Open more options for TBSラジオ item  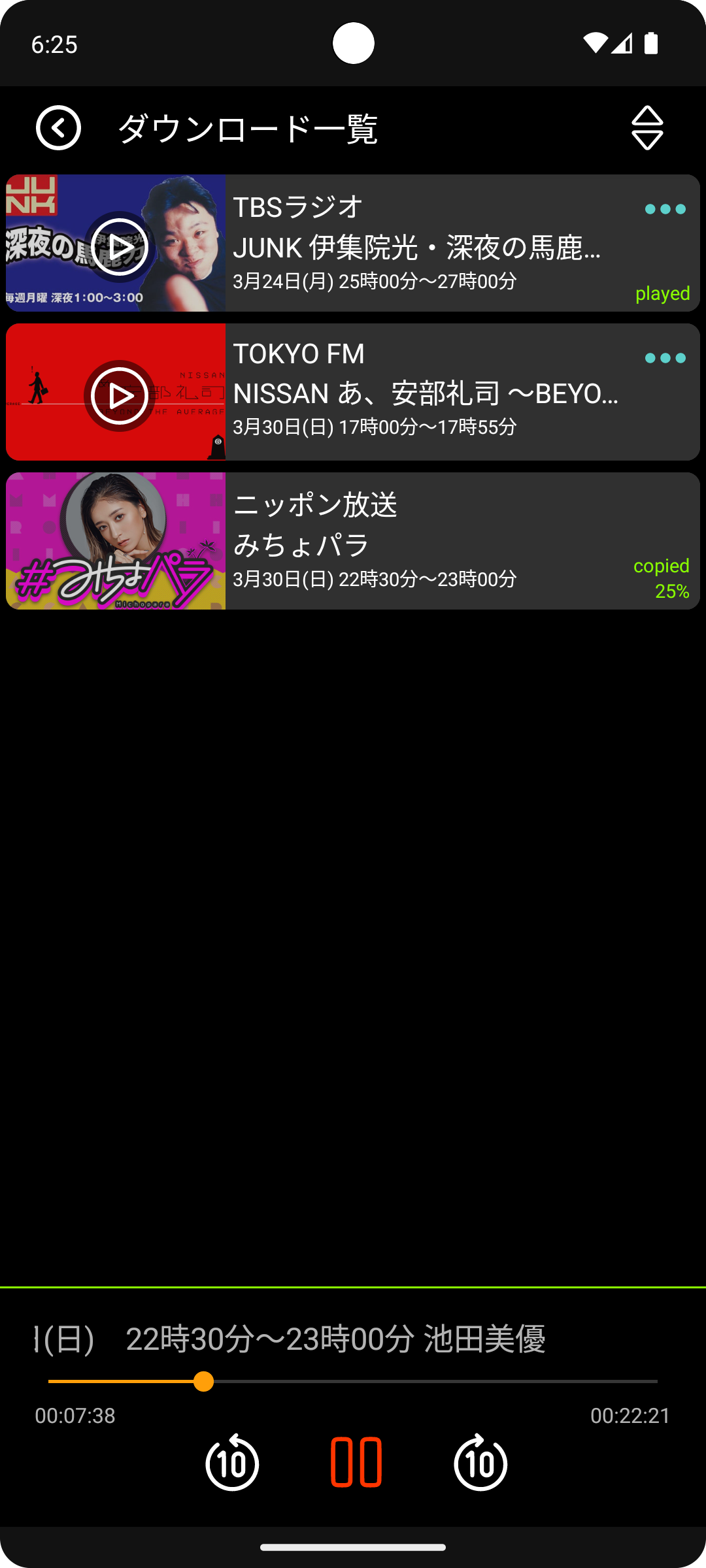click(665, 209)
